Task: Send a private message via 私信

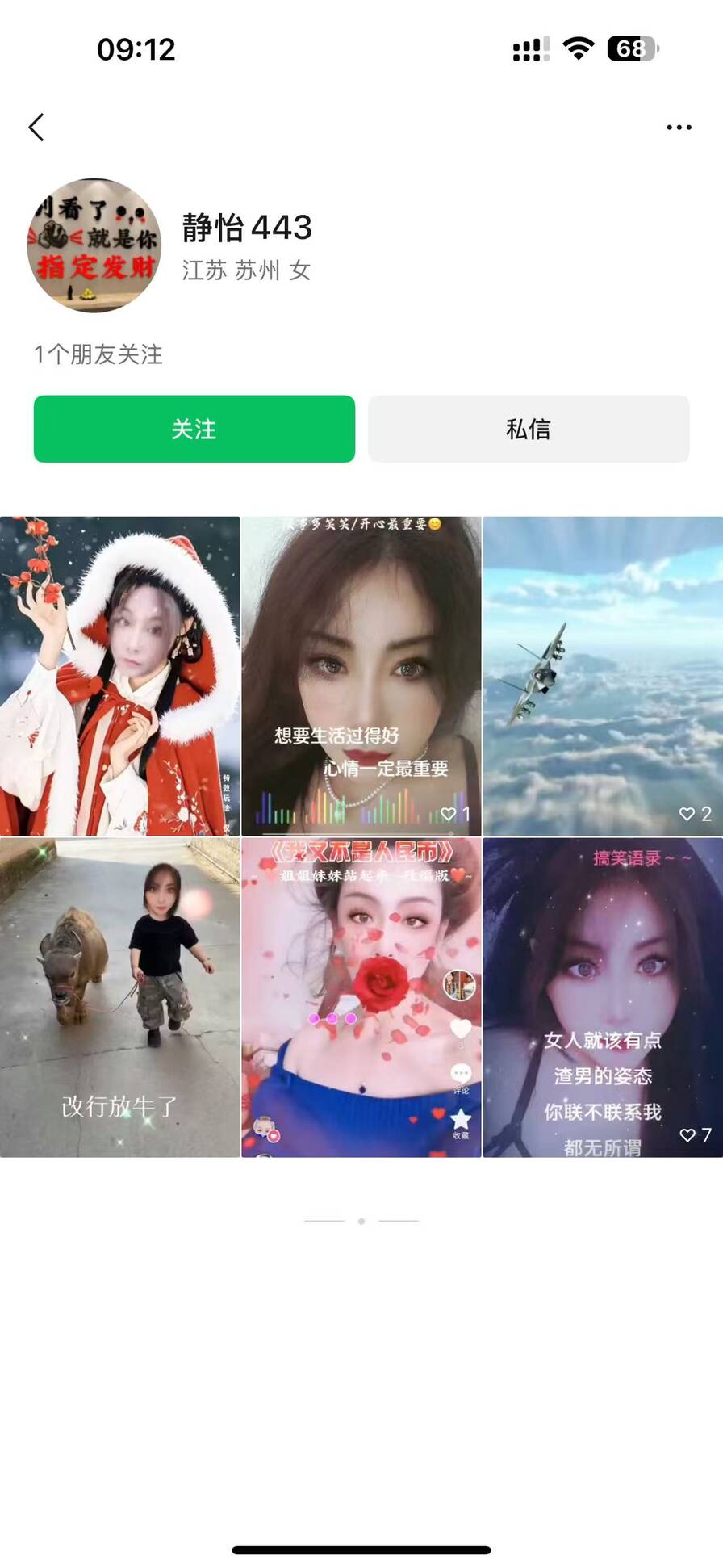Action: [529, 429]
